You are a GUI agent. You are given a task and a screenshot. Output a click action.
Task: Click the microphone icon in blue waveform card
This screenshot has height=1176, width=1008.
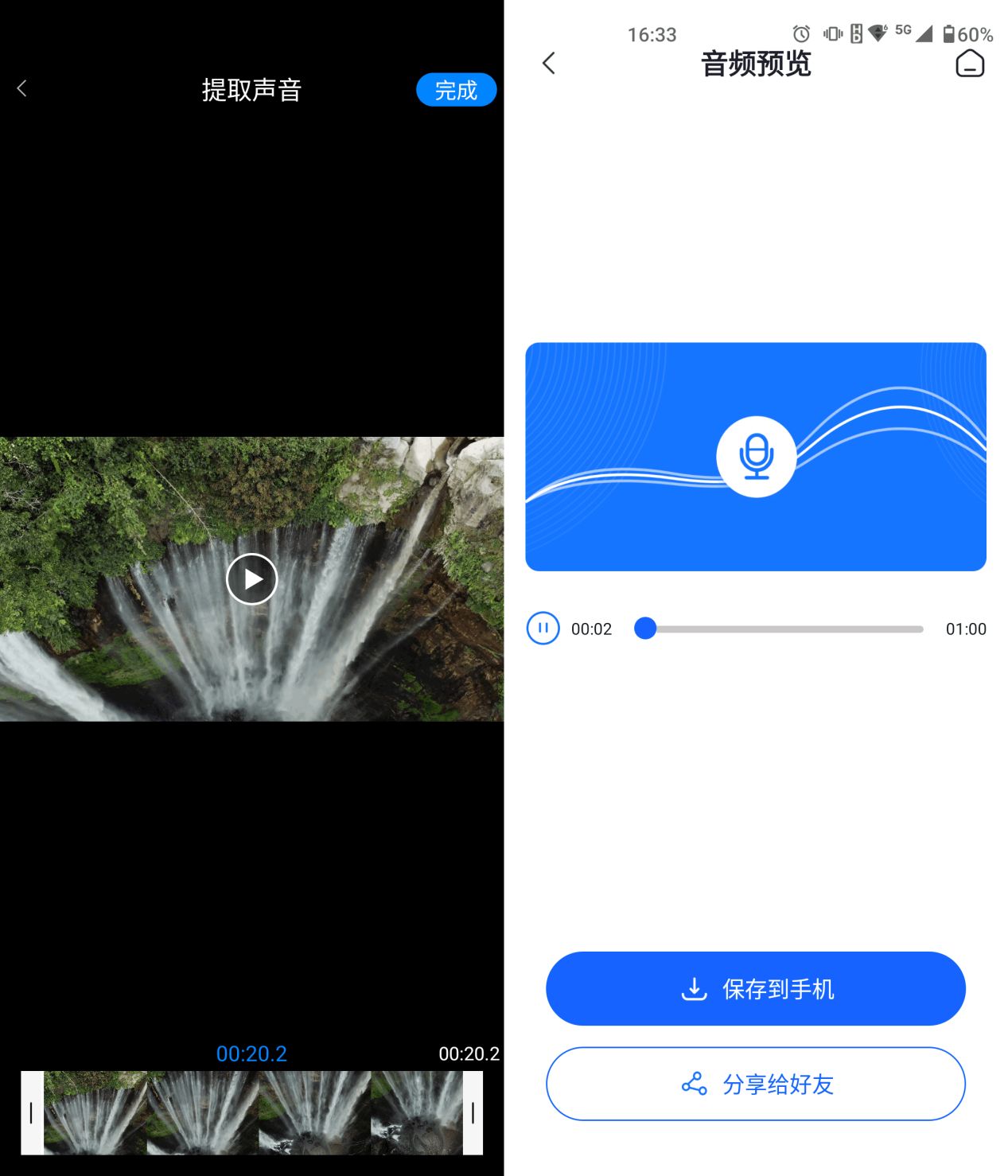click(756, 457)
